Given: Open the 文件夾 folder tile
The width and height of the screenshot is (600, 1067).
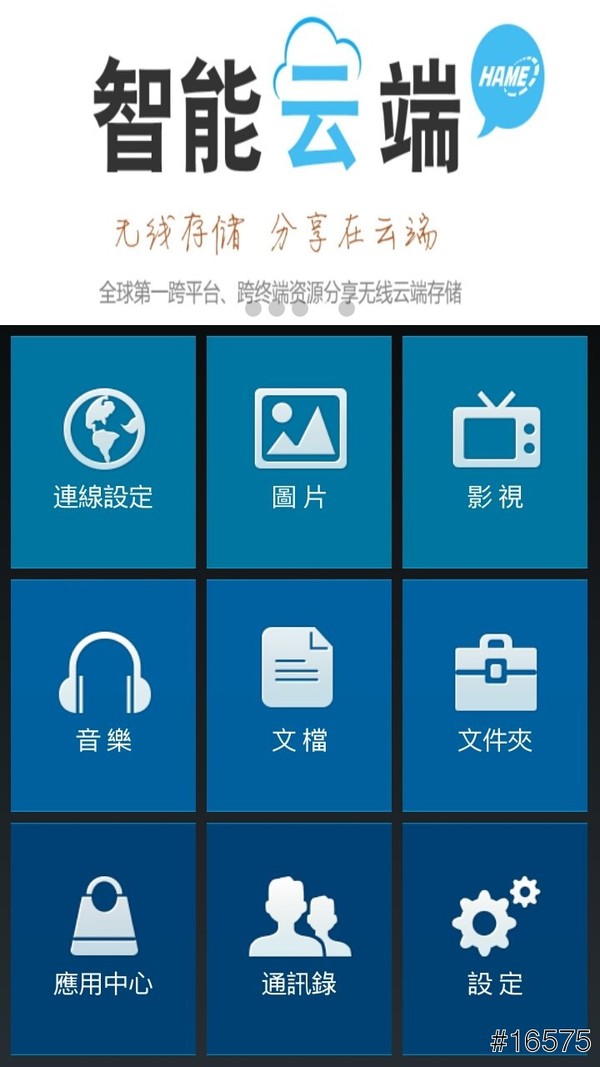Looking at the screenshot, I should (x=495, y=695).
